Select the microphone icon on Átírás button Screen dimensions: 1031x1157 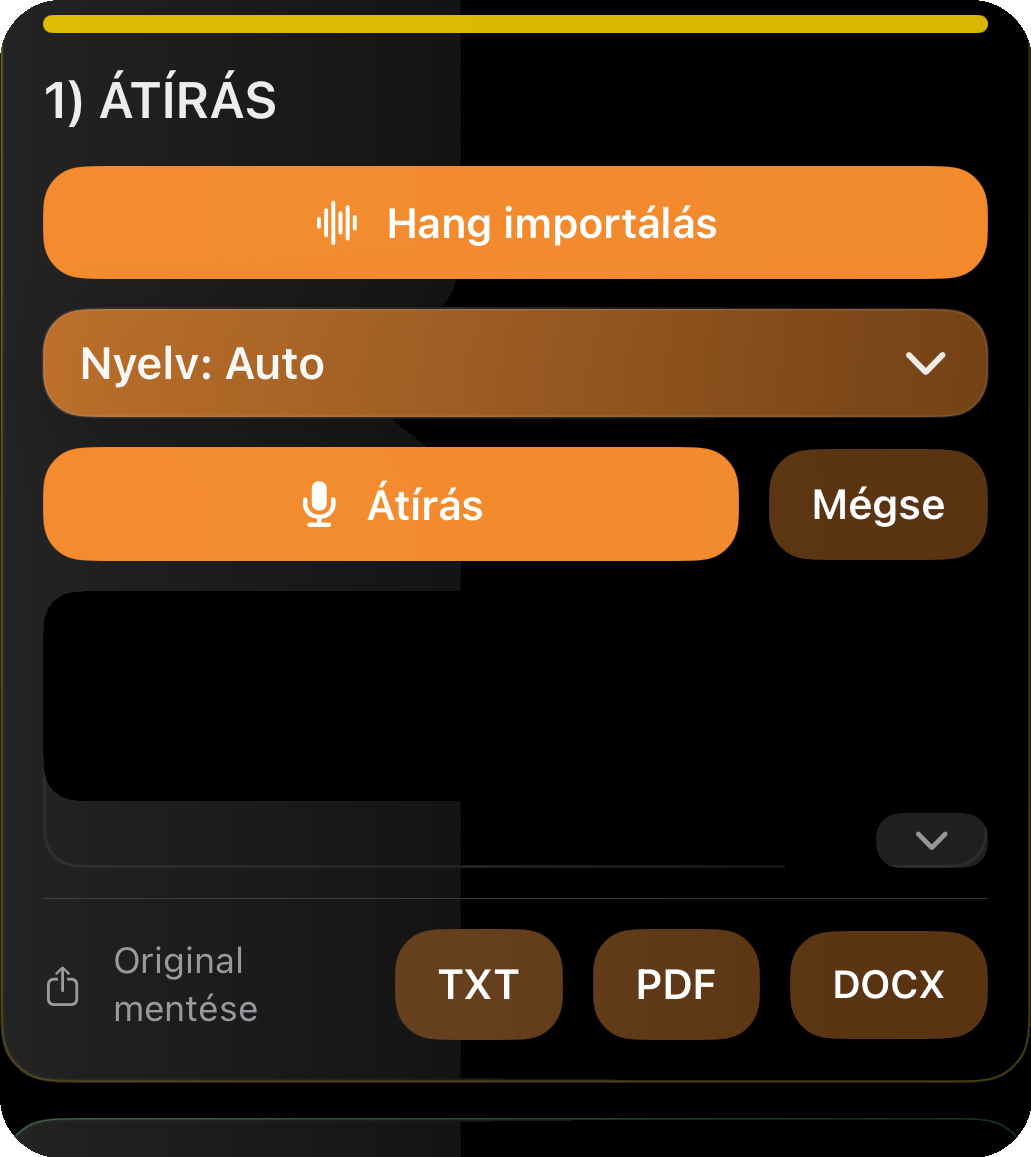pyautogui.click(x=320, y=504)
